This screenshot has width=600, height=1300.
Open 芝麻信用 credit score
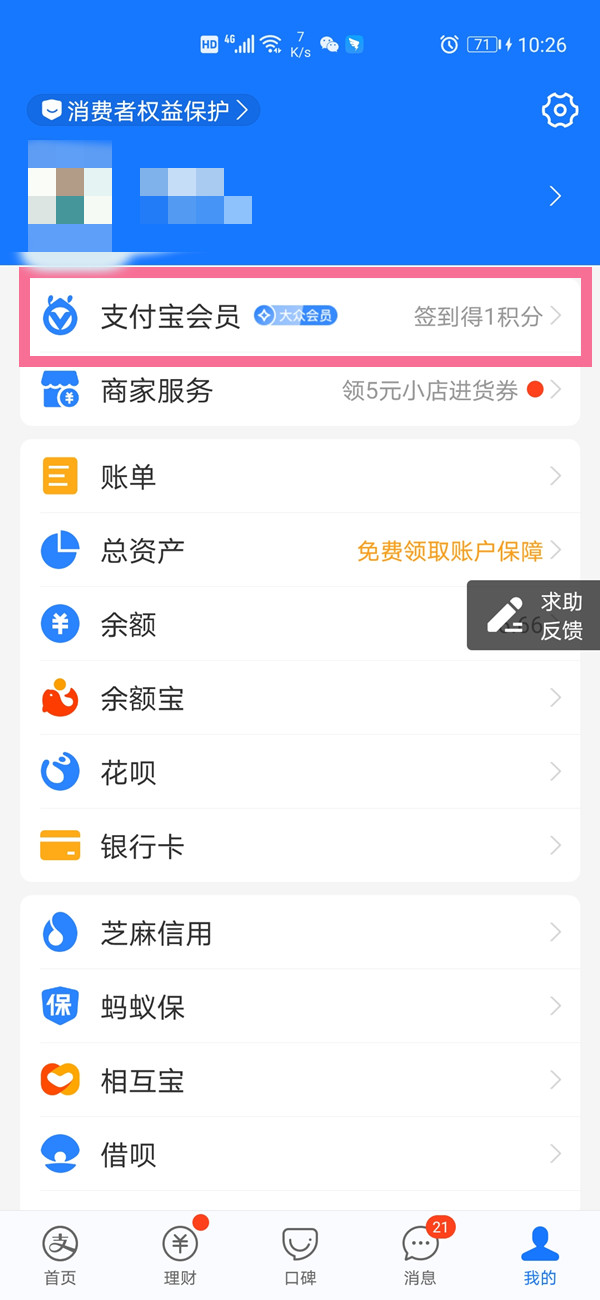(x=300, y=933)
